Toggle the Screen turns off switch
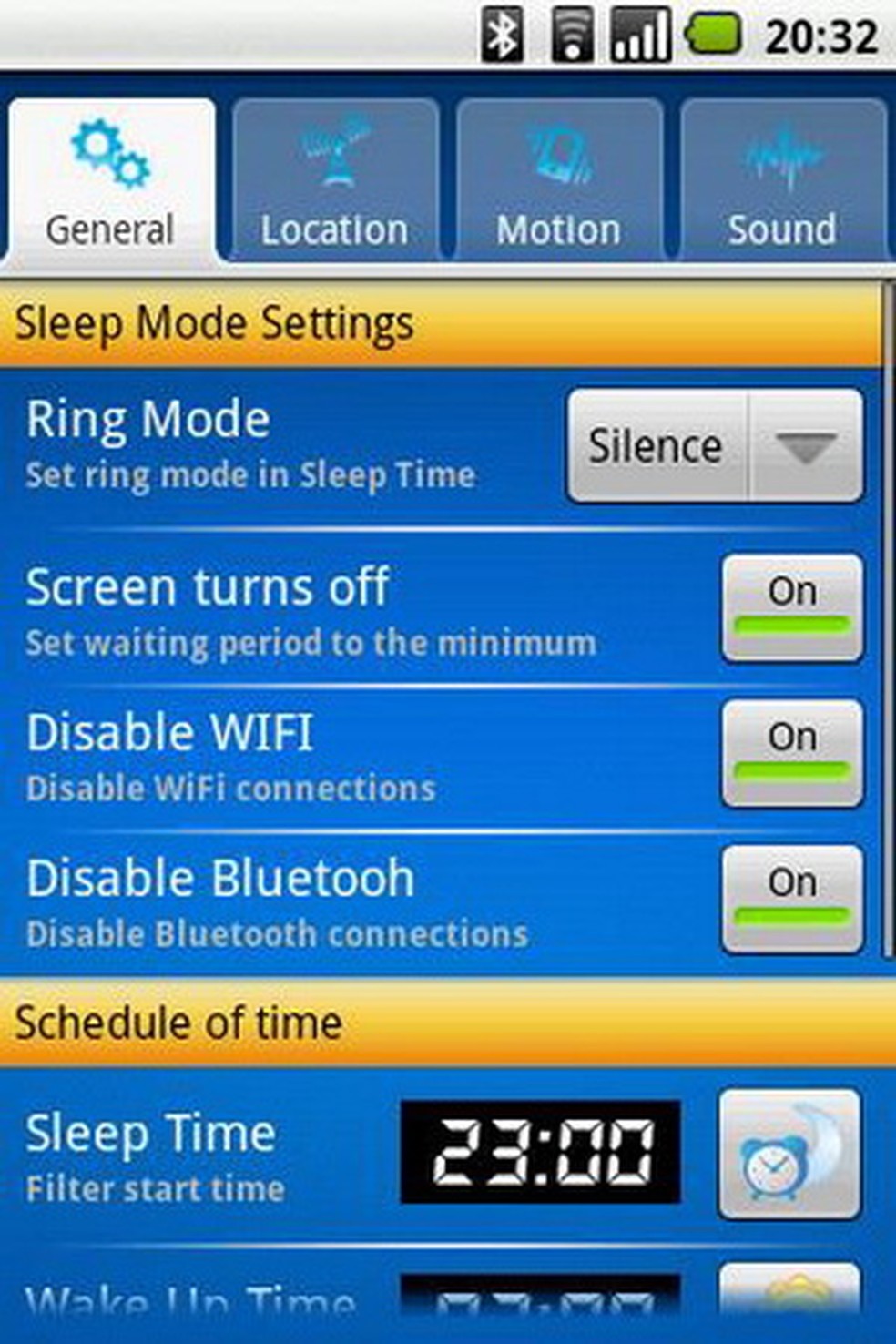896x1344 pixels. click(791, 607)
